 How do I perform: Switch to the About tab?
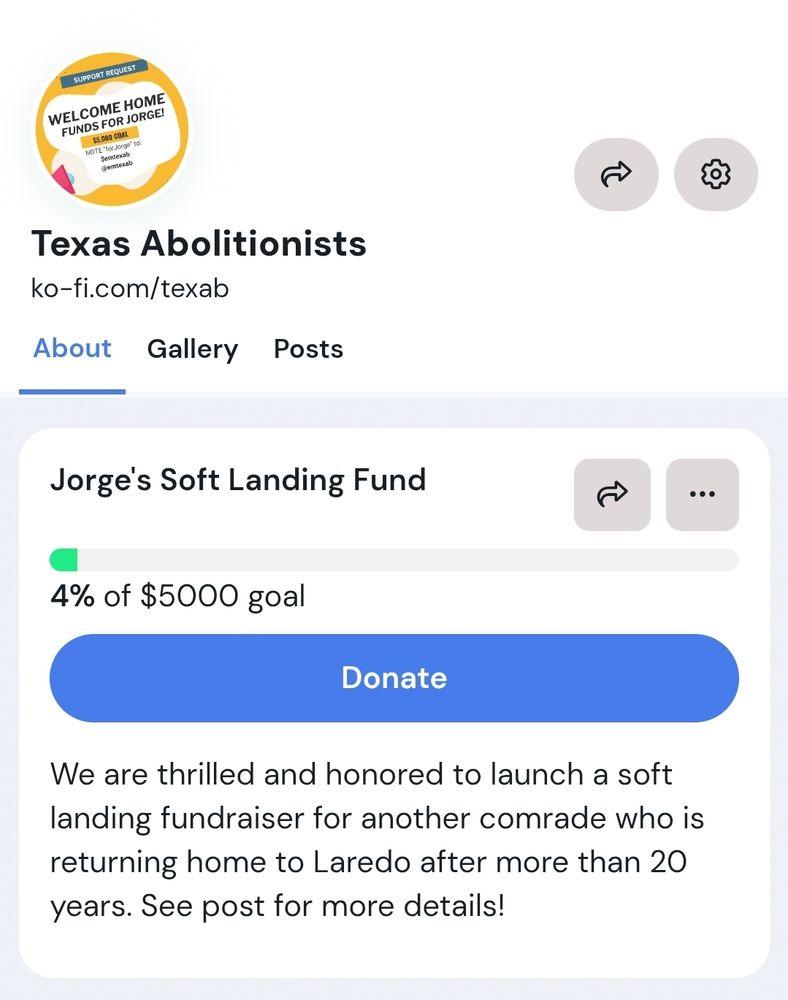pos(72,349)
